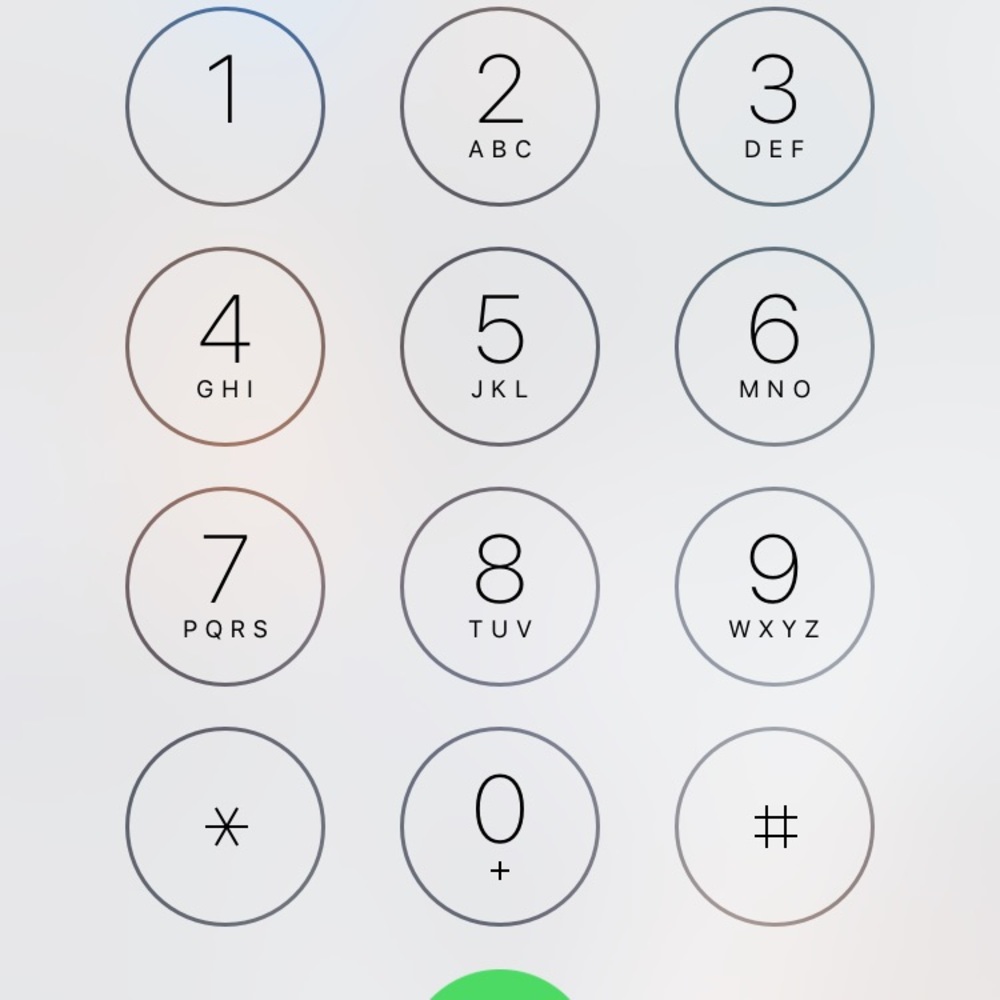Tap the asterisk star key
The image size is (1000, 1000).
[x=225, y=826]
